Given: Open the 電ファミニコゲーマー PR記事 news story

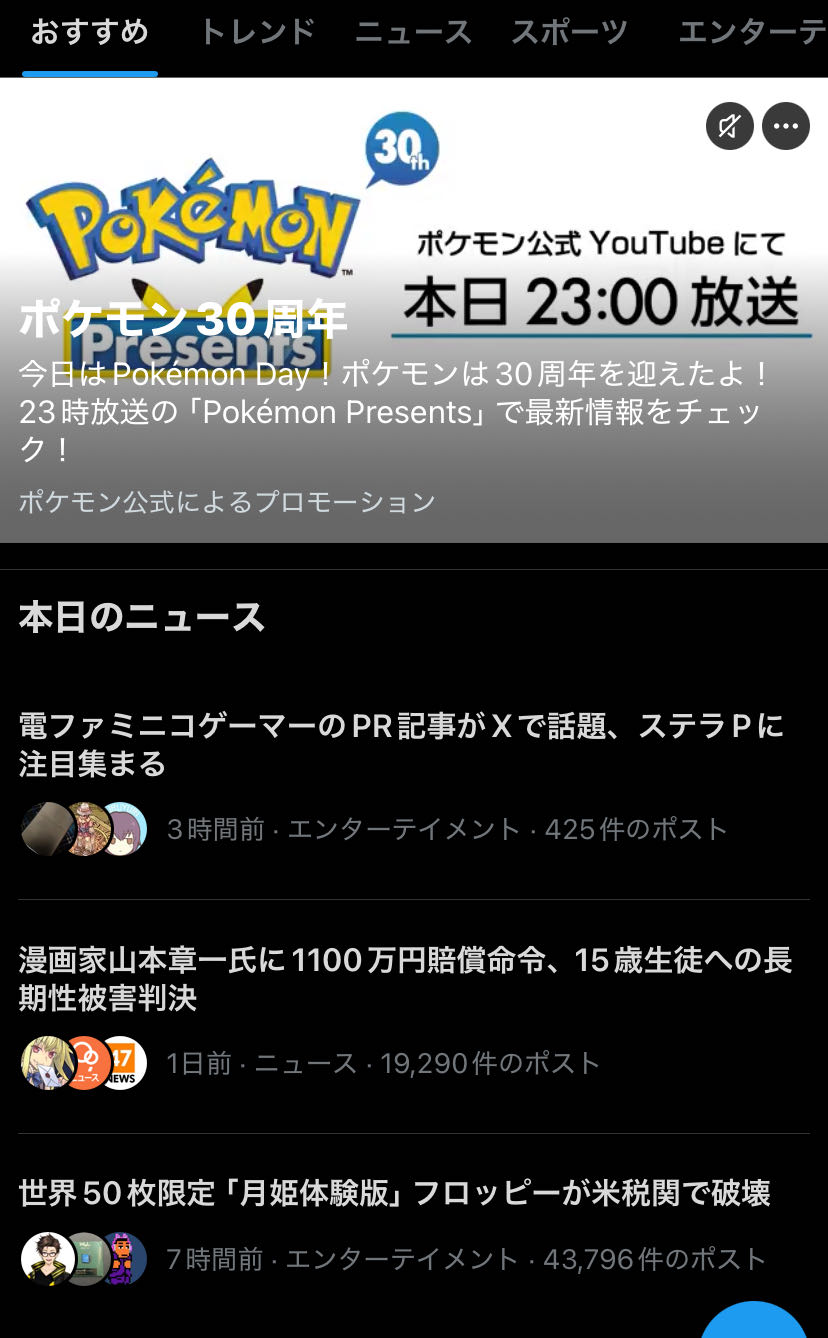Looking at the screenshot, I should (400, 744).
